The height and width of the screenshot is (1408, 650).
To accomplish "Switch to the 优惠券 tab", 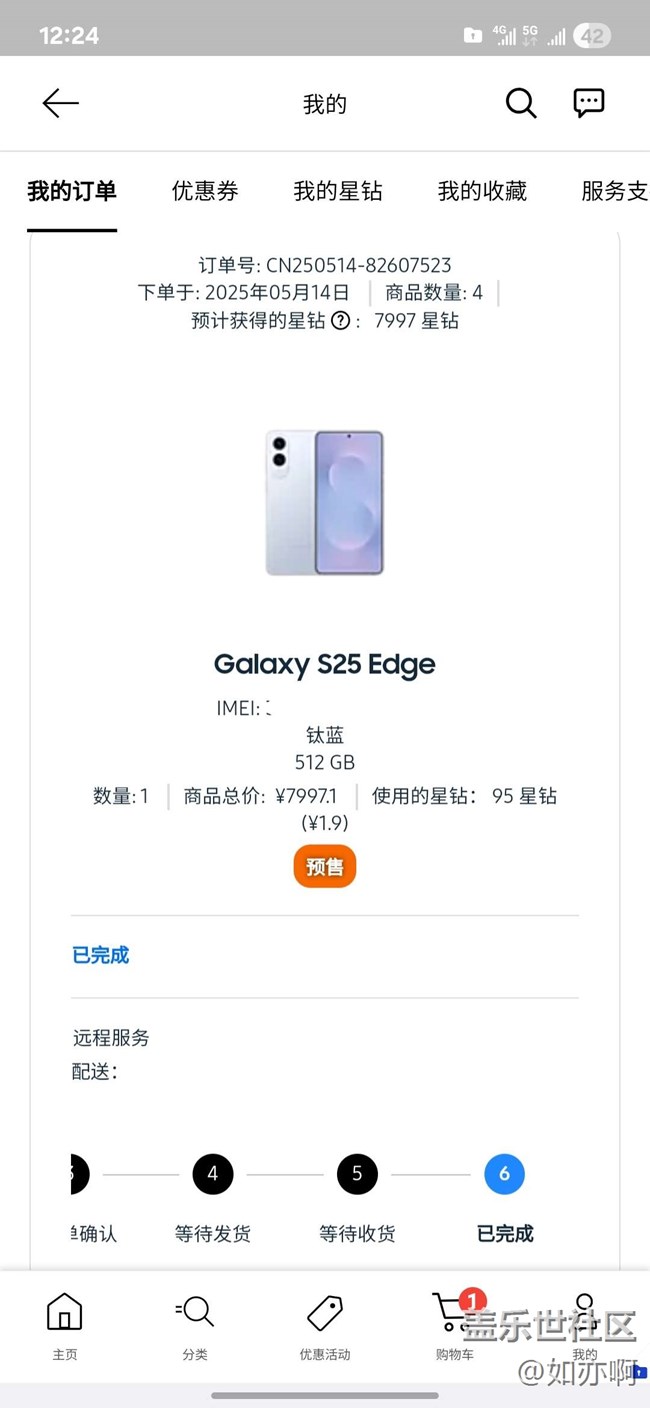I will (205, 191).
